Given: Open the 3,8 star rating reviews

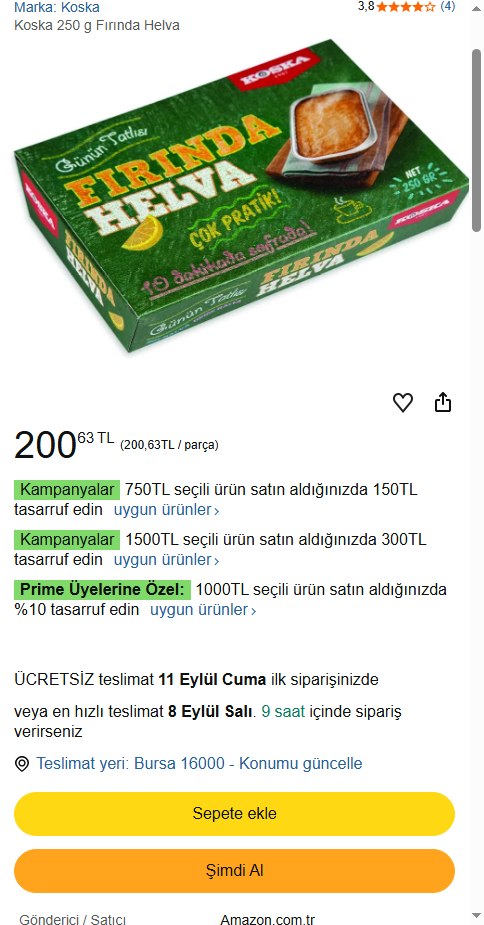Looking at the screenshot, I should 405,7.
